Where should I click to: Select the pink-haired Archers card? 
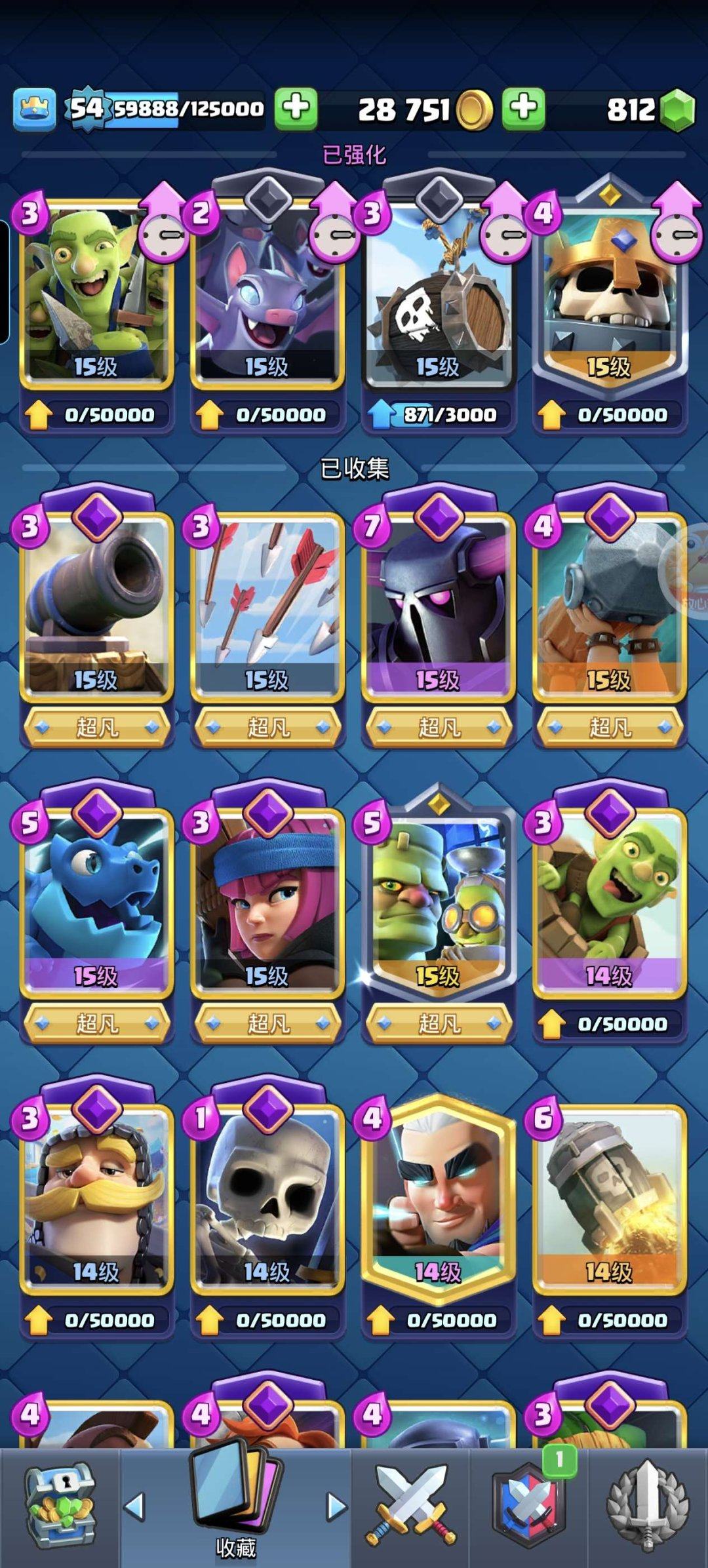[x=267, y=901]
